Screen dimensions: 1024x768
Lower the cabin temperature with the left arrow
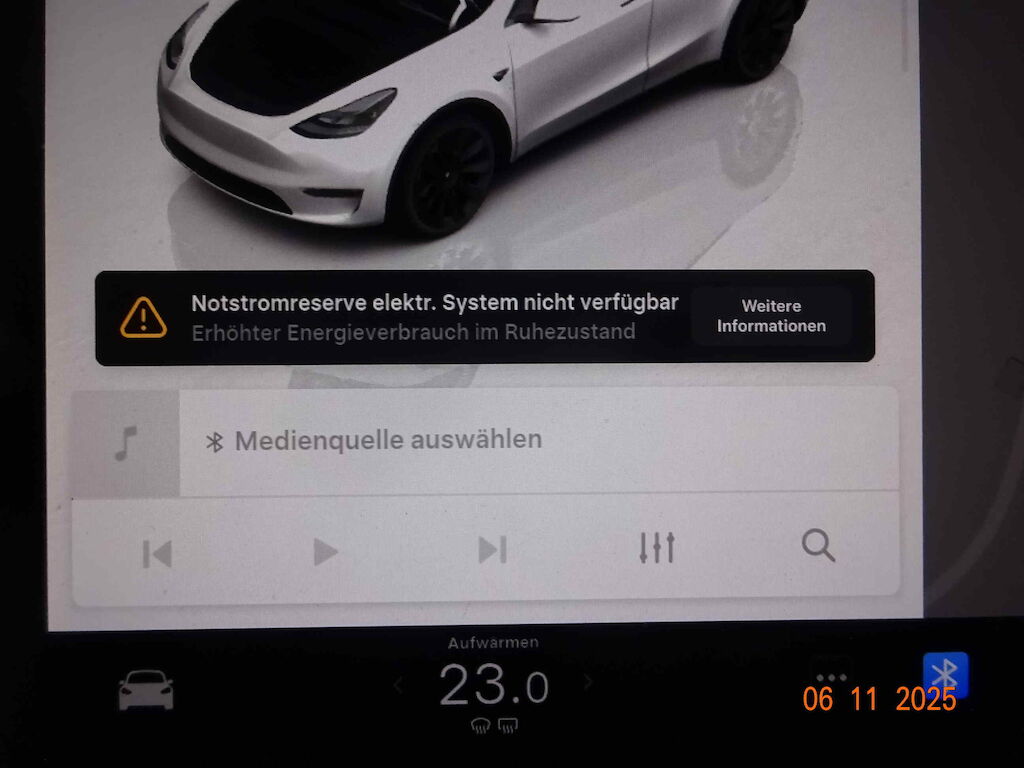tap(399, 685)
